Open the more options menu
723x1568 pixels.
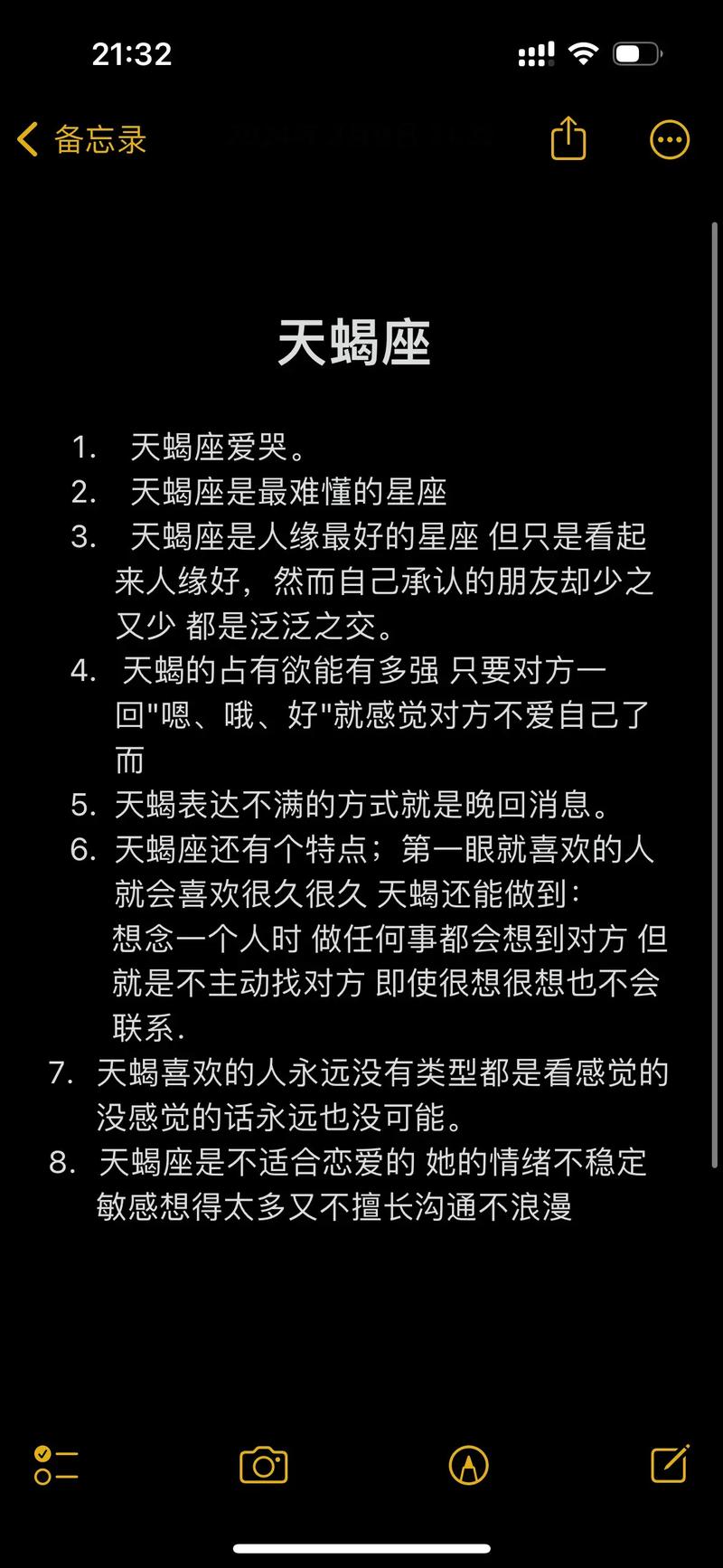670,139
